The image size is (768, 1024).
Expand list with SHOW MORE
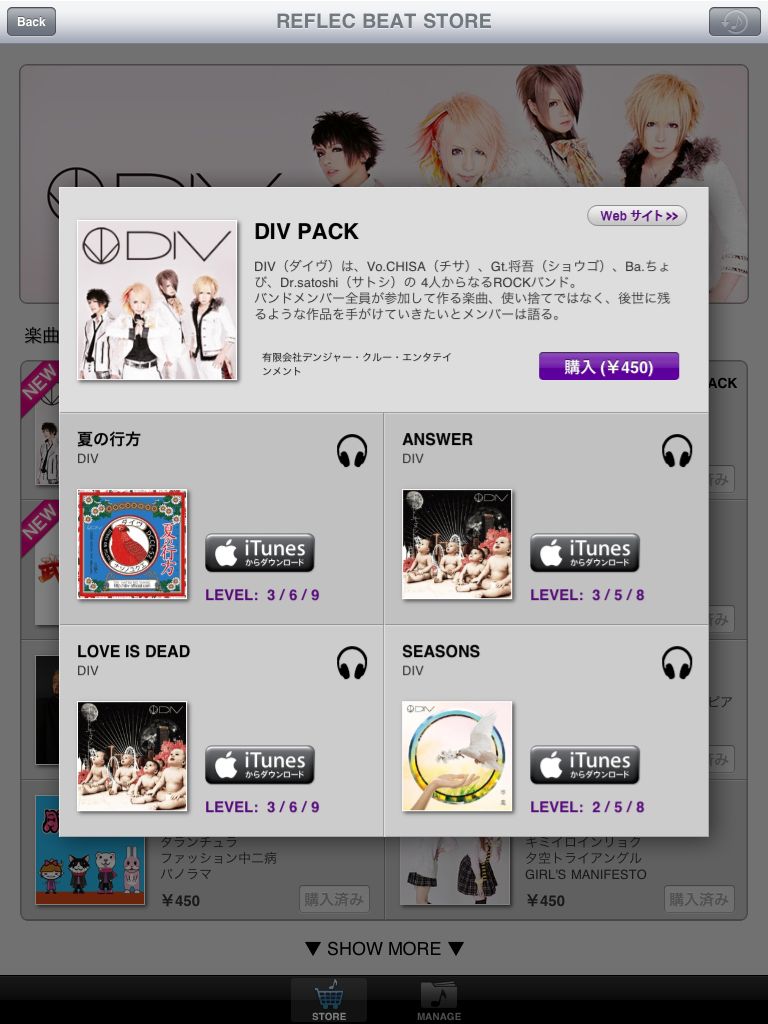pyautogui.click(x=384, y=948)
